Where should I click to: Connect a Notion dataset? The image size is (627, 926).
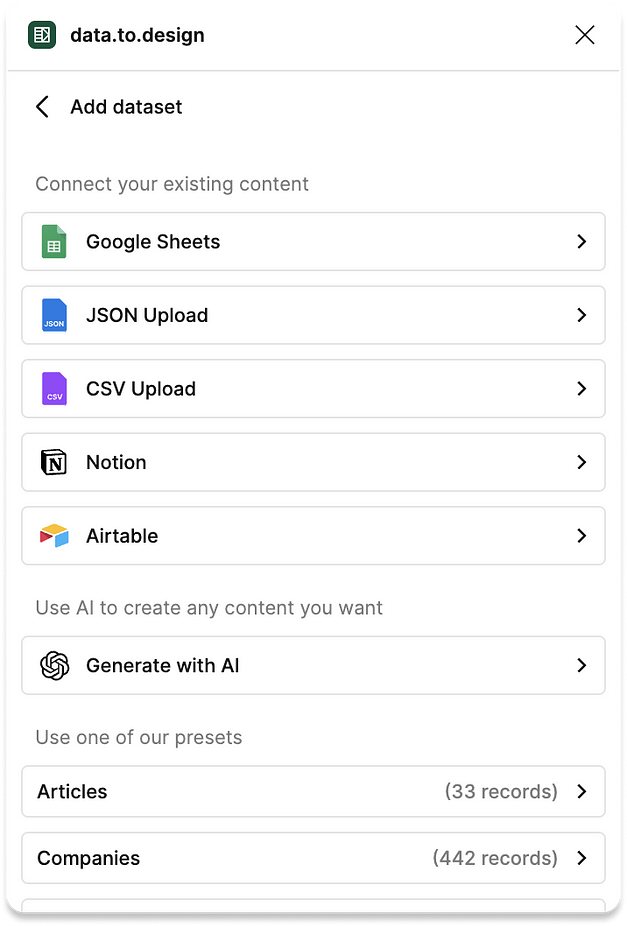[313, 462]
